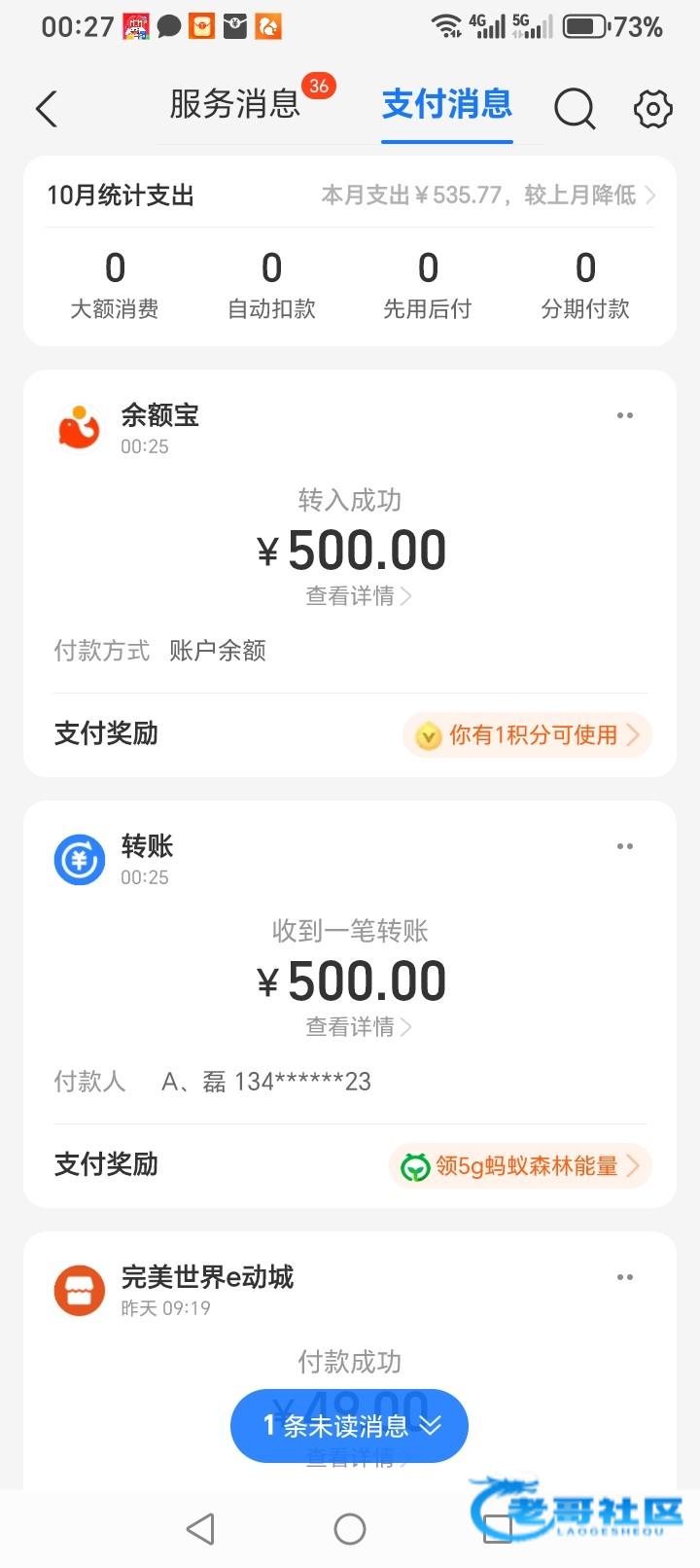View this month's spending summary 本月支出

pyautogui.click(x=488, y=196)
